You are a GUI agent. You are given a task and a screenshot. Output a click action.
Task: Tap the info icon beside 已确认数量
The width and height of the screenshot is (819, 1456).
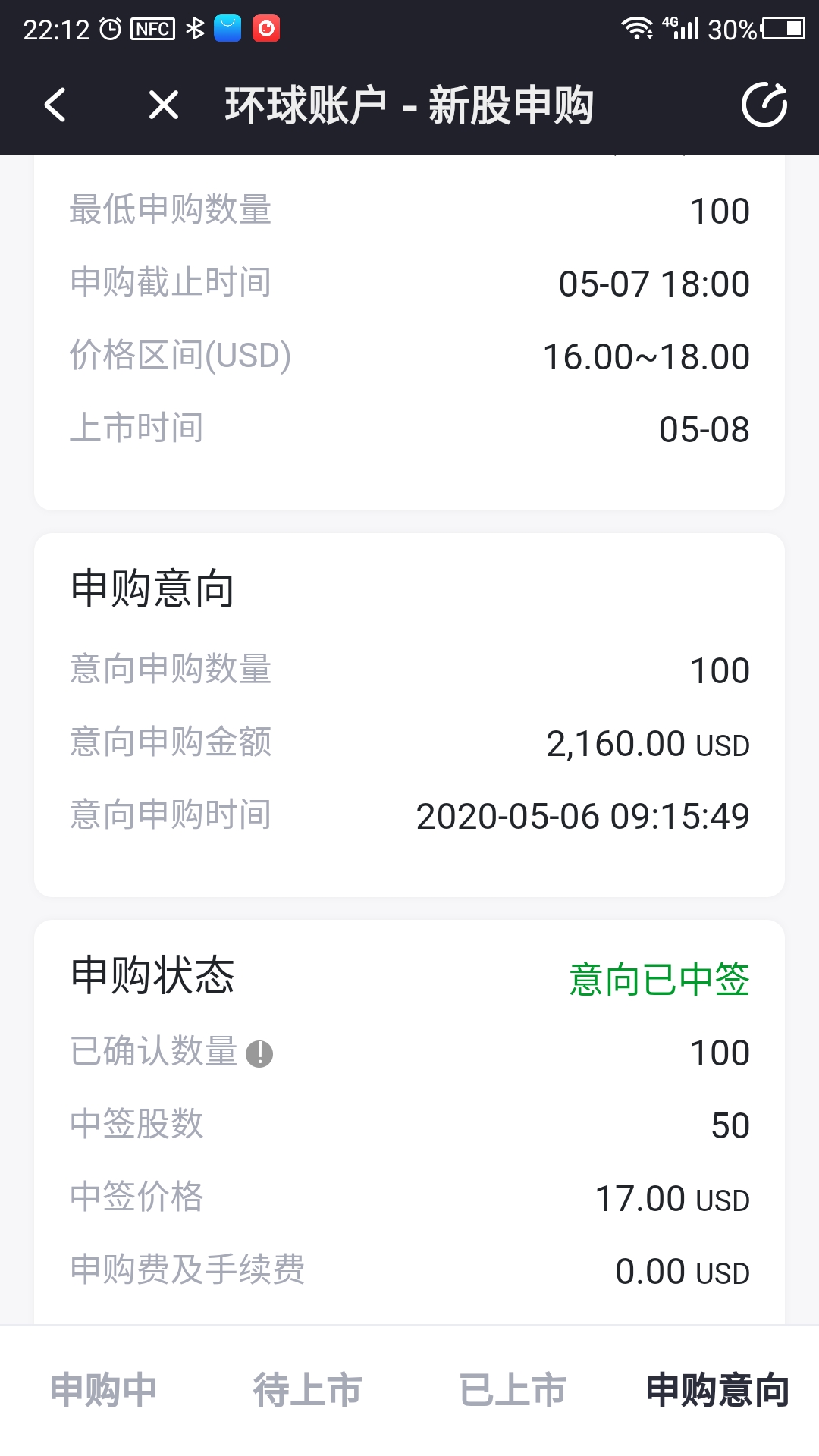pos(259,1053)
